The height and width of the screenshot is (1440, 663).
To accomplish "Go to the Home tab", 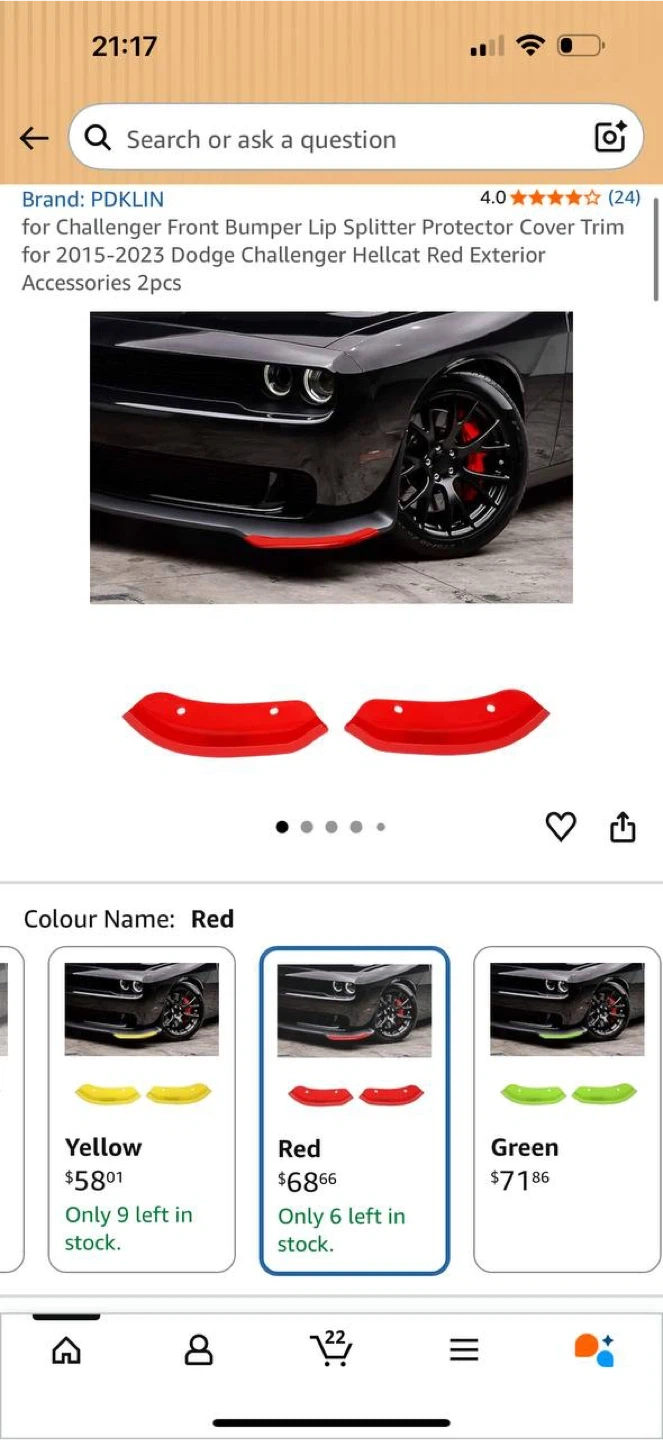I will point(66,1351).
